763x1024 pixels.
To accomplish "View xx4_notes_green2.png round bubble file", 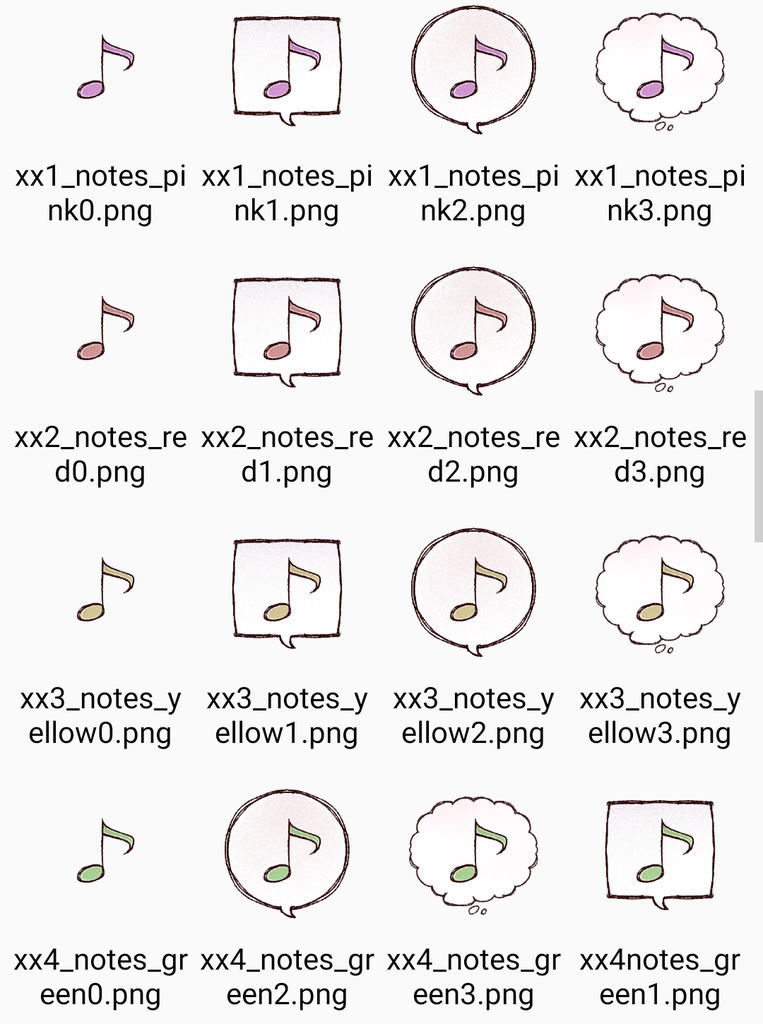I will tap(287, 852).
